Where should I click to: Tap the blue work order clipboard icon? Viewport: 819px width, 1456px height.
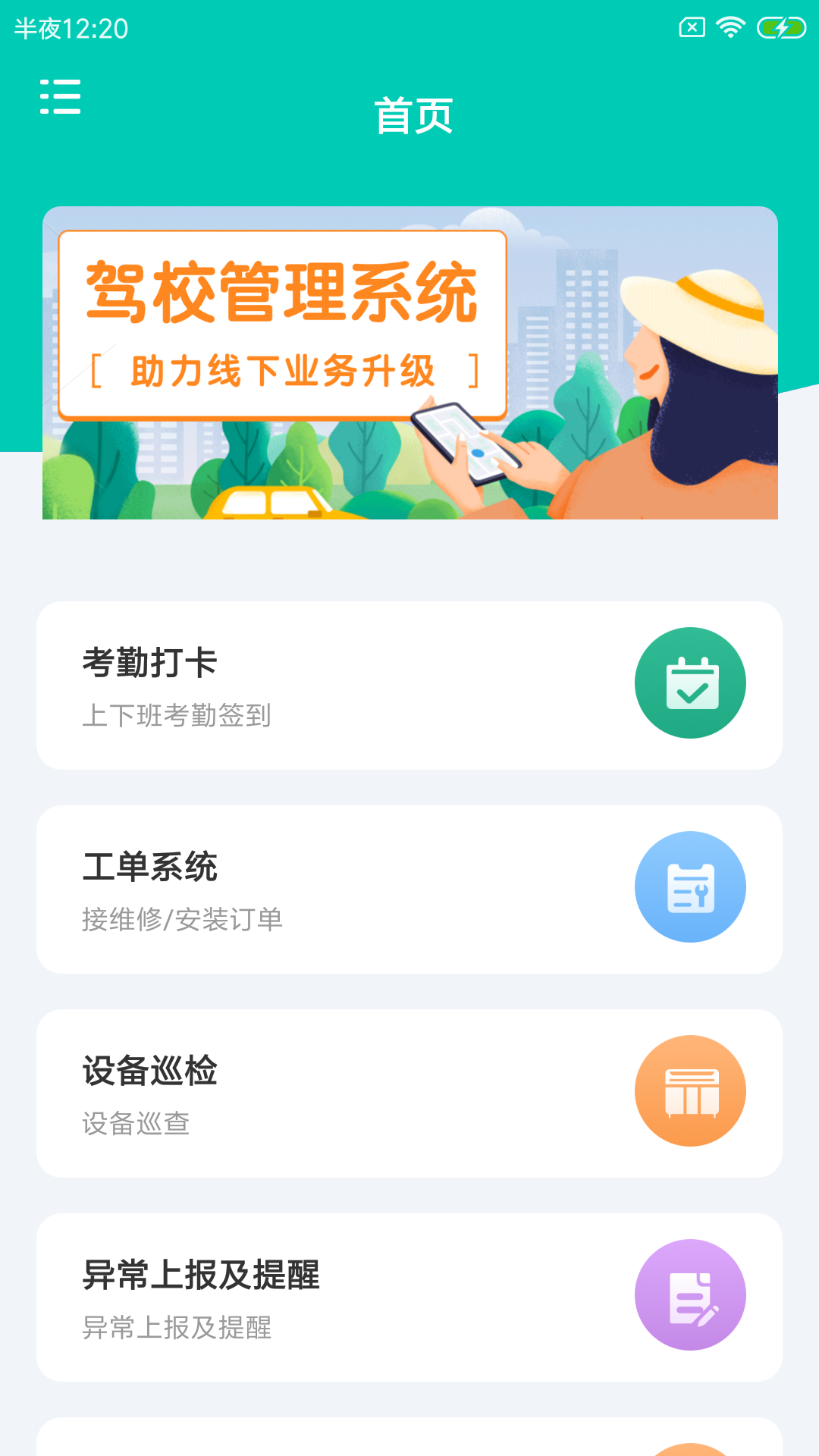690,886
